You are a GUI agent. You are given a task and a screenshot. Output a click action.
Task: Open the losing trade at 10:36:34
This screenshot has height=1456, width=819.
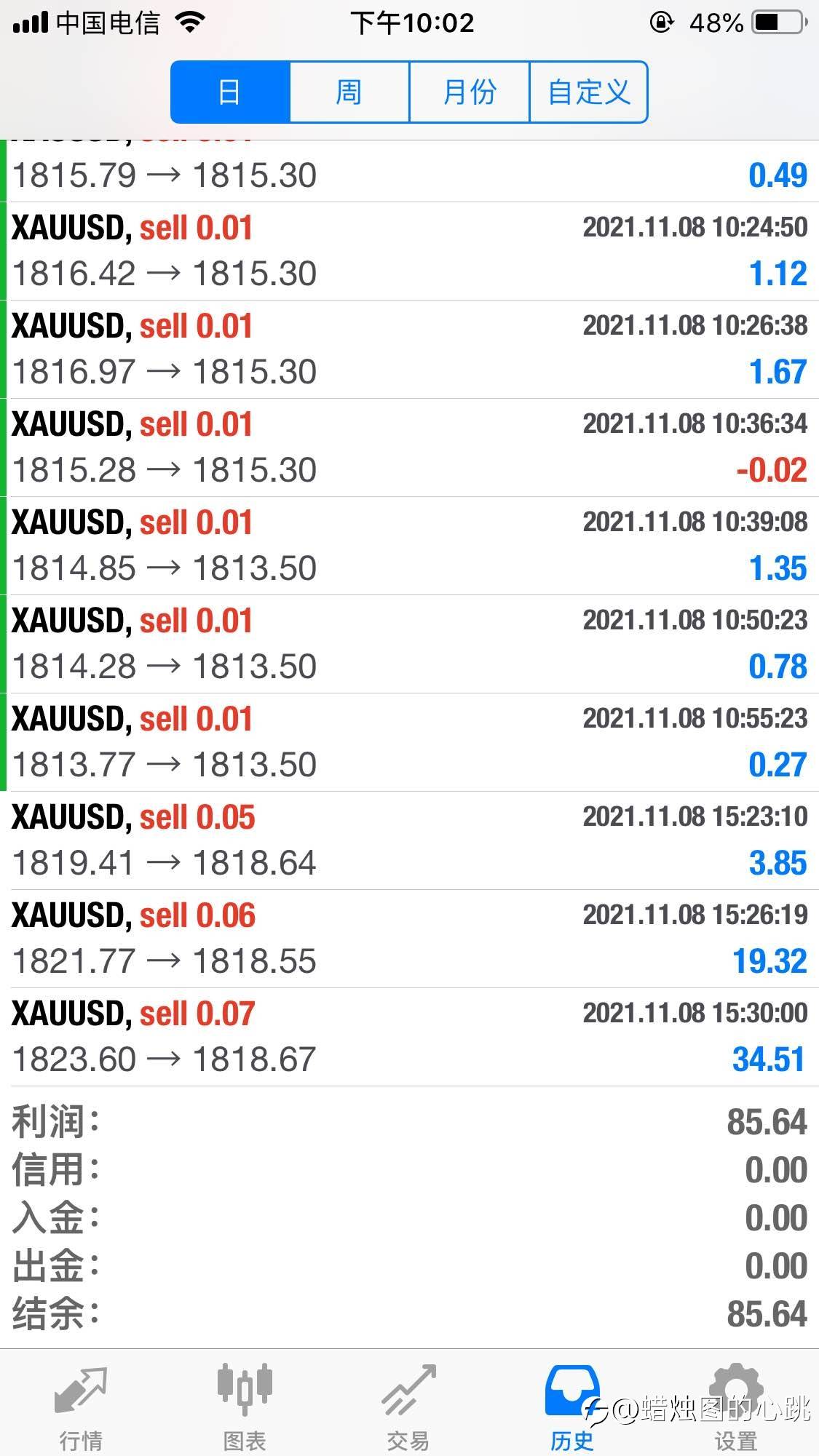coord(409,447)
